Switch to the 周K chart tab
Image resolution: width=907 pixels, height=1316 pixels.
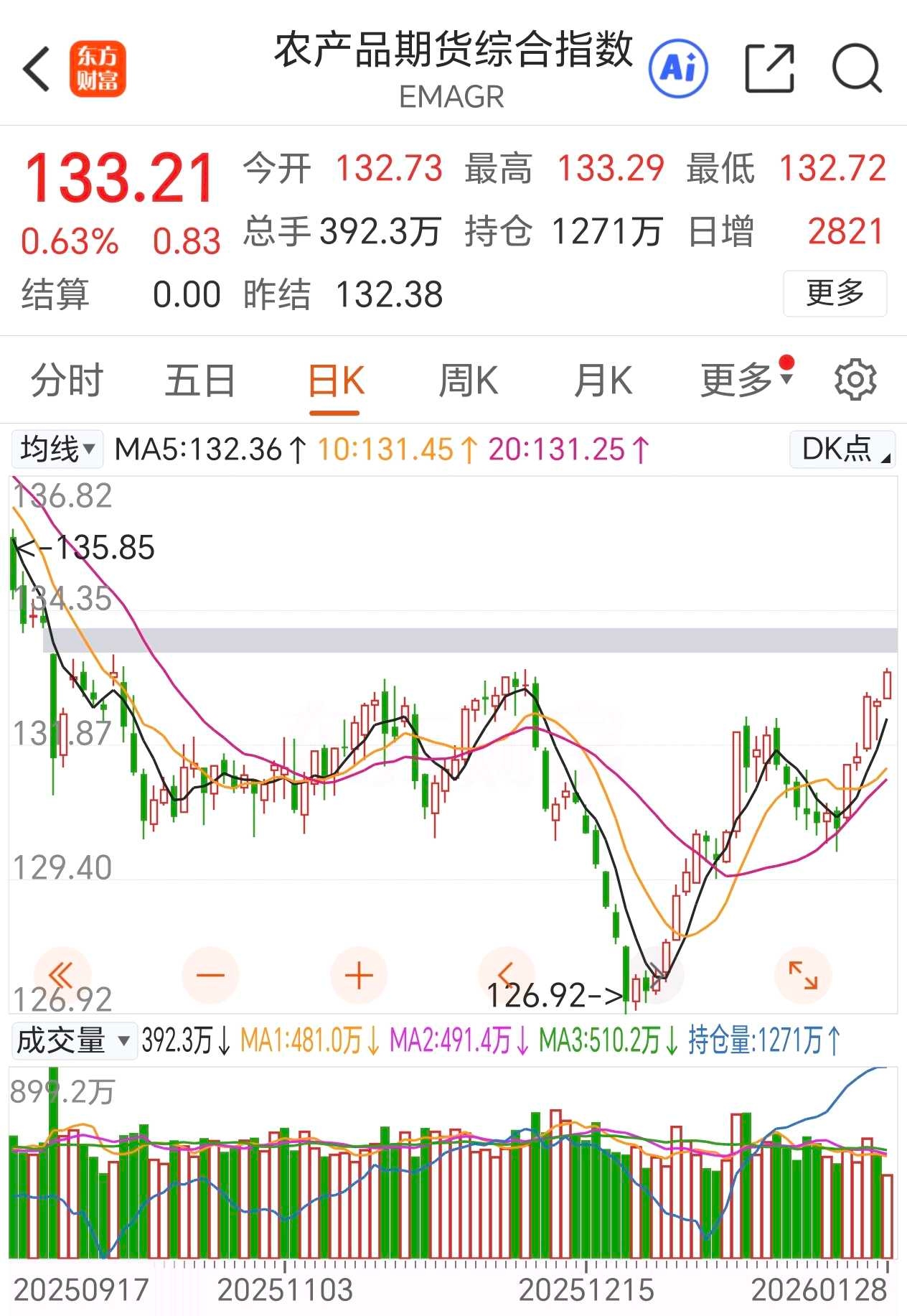[x=468, y=380]
